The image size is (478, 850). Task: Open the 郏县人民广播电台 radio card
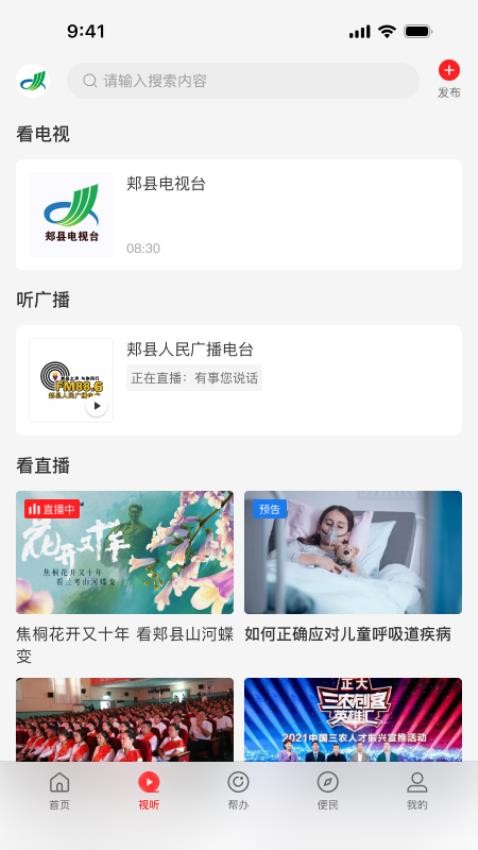pyautogui.click(x=239, y=381)
